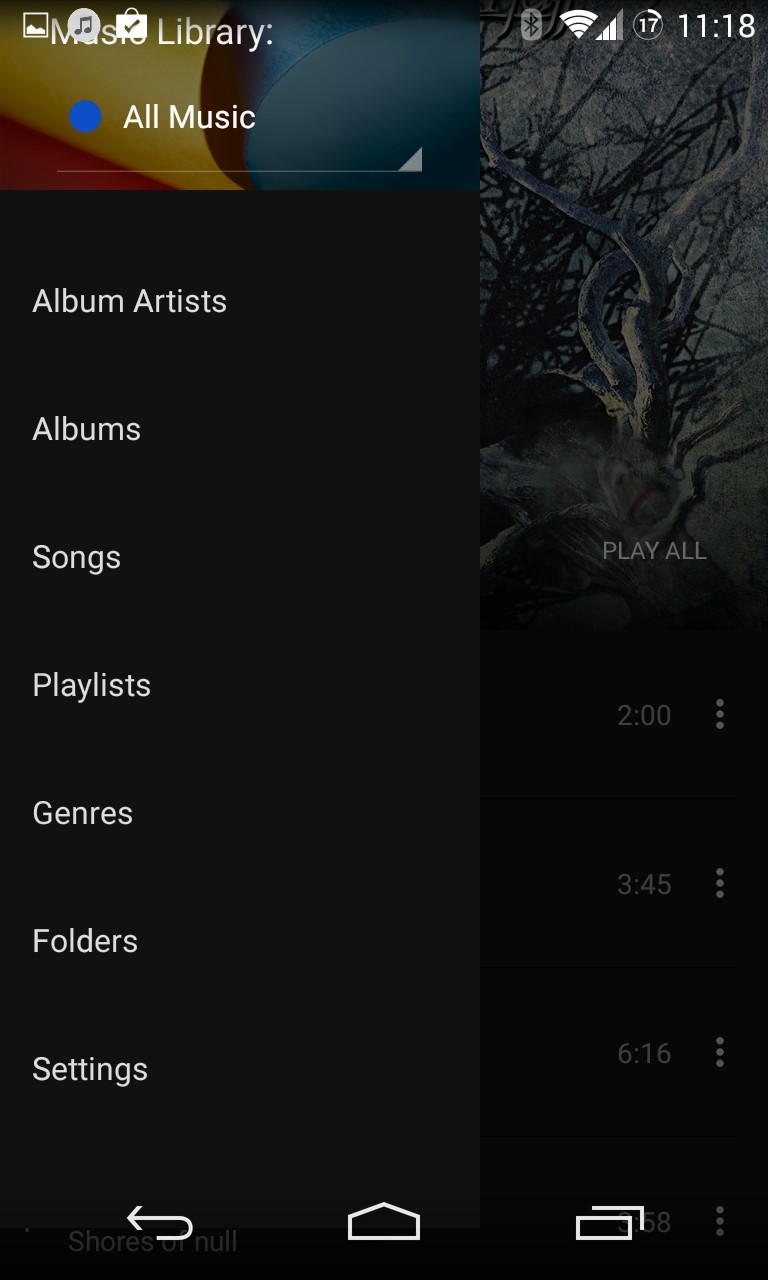Open overflow menu for the 2:00 track
The width and height of the screenshot is (768, 1280).
coord(719,714)
